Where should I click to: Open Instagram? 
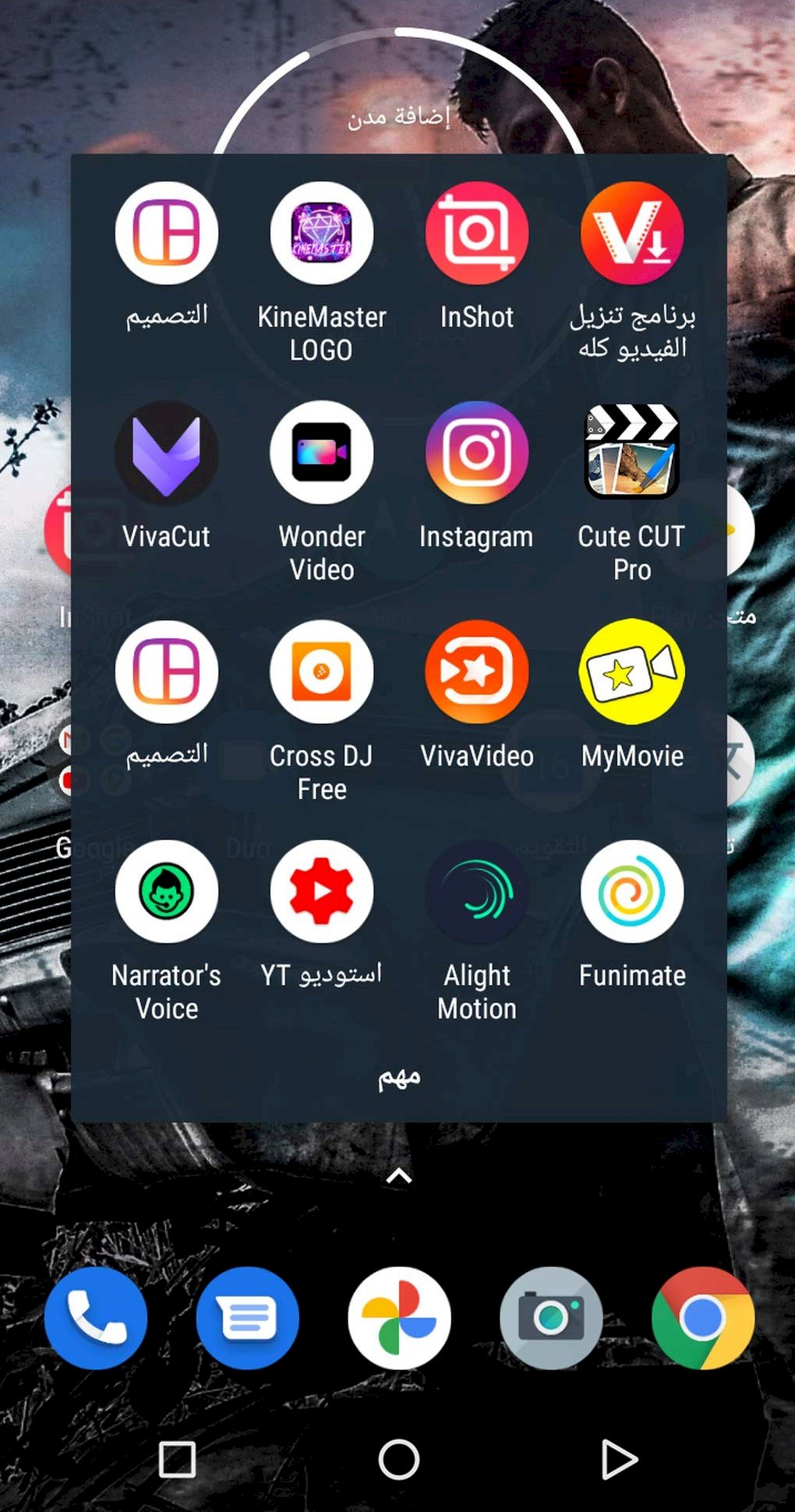[476, 452]
